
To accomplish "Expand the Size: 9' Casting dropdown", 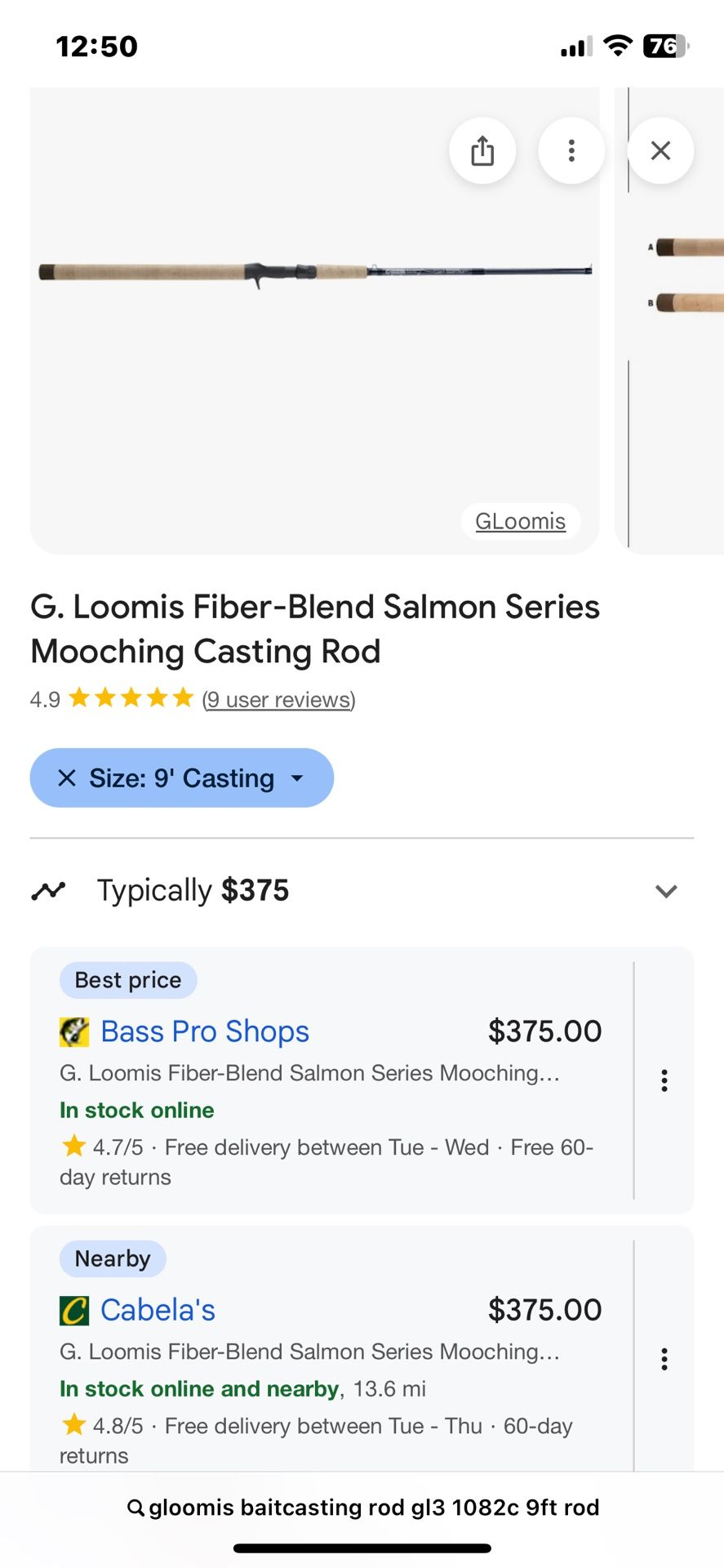I will (x=299, y=777).
